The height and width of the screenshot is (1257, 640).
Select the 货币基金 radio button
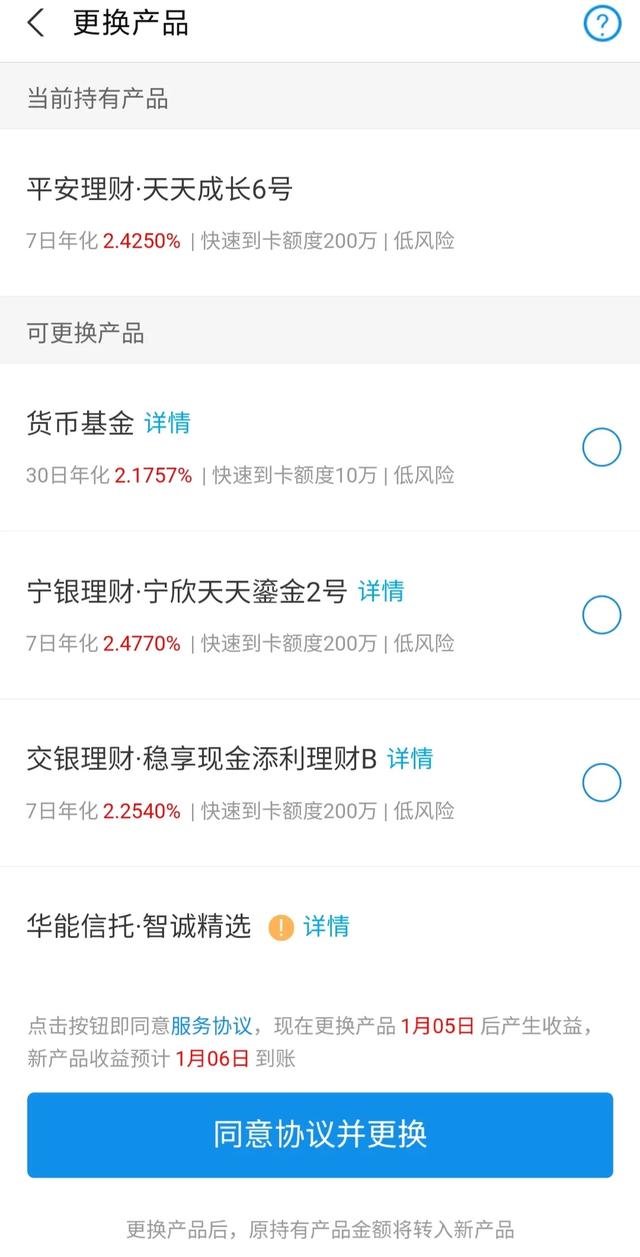point(602,447)
